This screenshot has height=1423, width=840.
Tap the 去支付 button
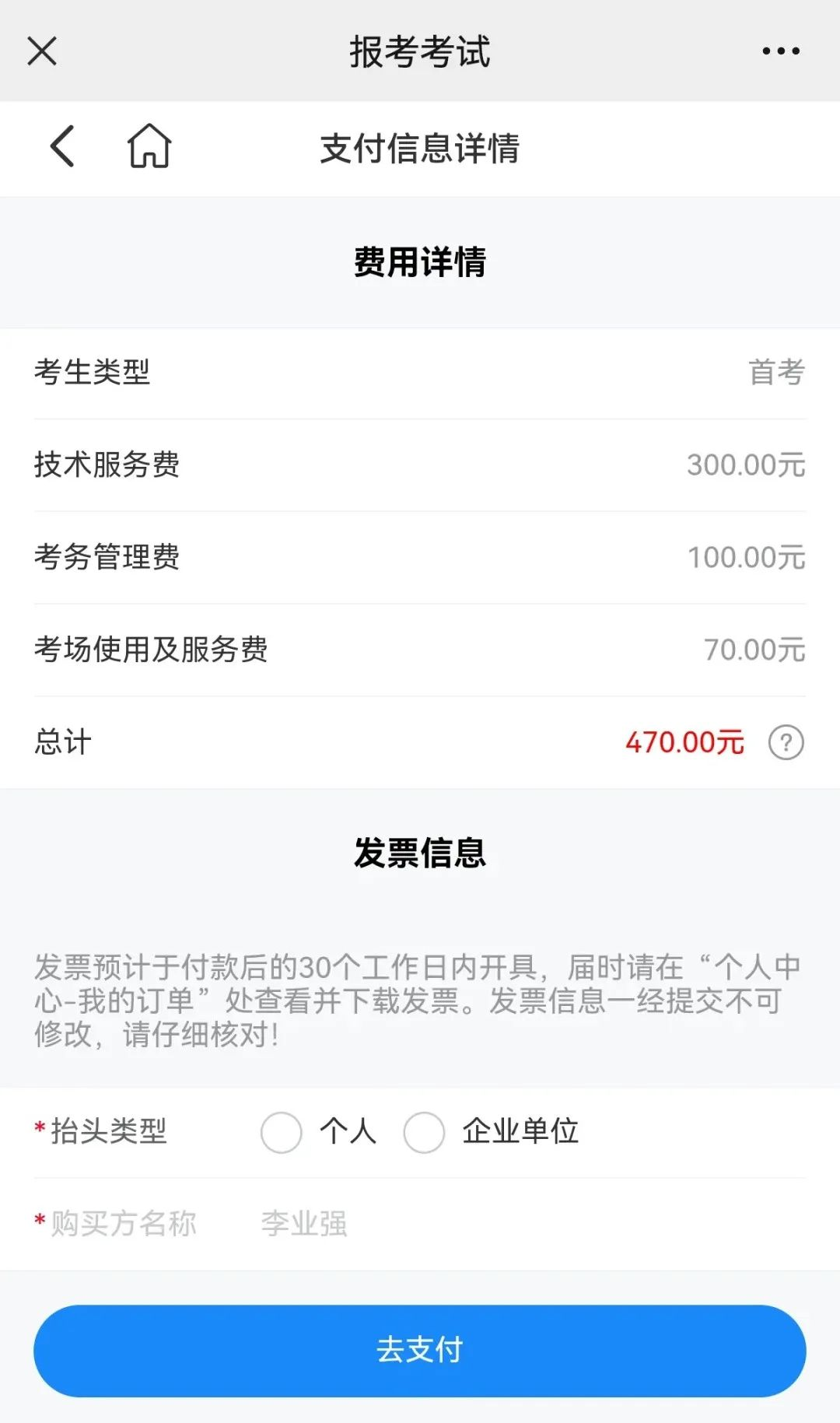(x=420, y=1351)
